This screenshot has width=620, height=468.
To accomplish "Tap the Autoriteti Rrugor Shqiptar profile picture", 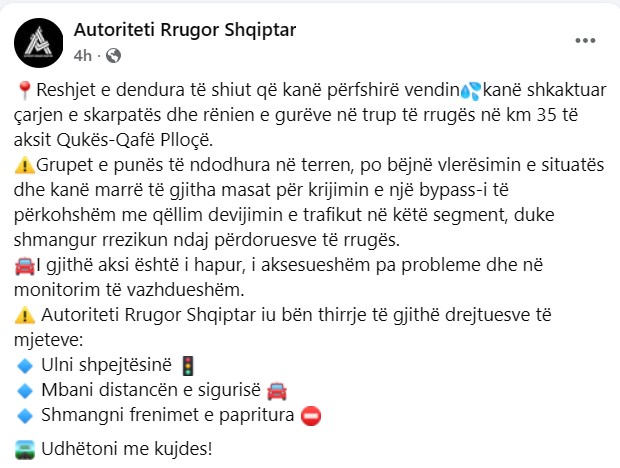I will [38, 40].
